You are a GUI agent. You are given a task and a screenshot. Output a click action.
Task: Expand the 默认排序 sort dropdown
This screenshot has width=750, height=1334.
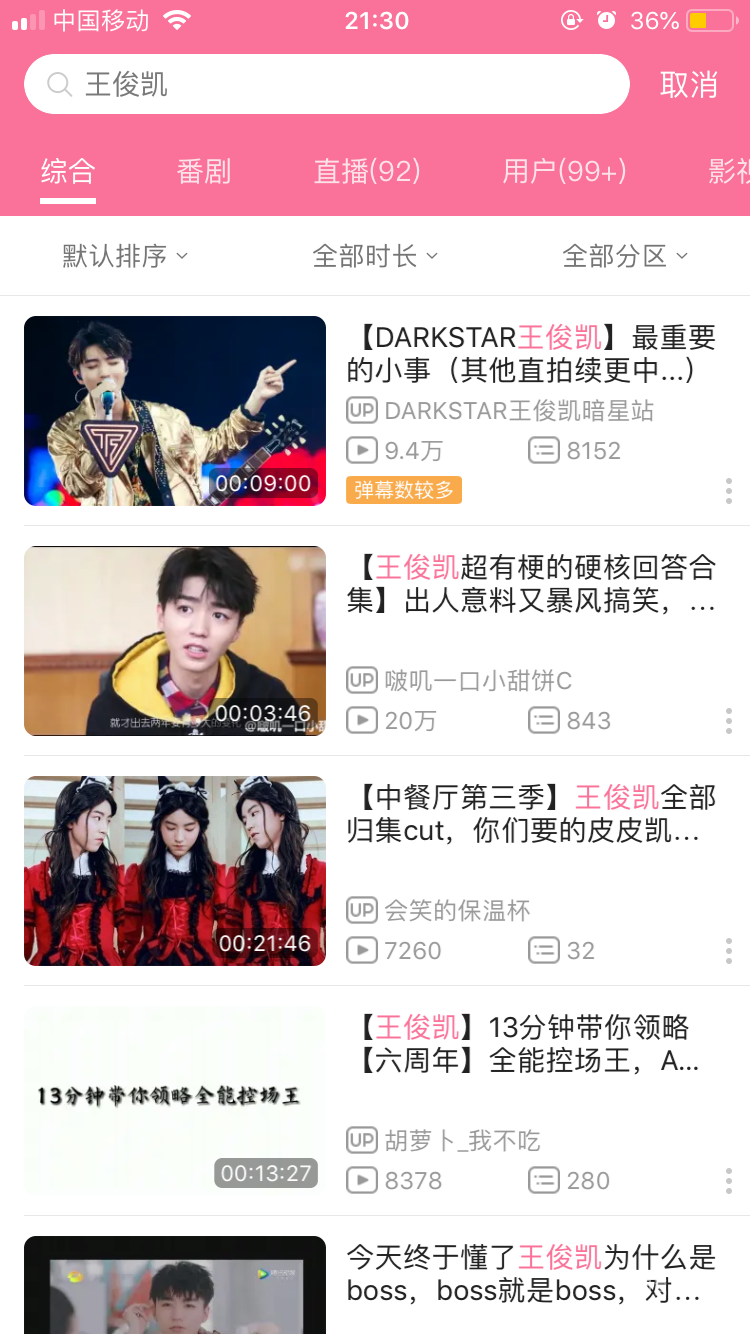pyautogui.click(x=125, y=256)
